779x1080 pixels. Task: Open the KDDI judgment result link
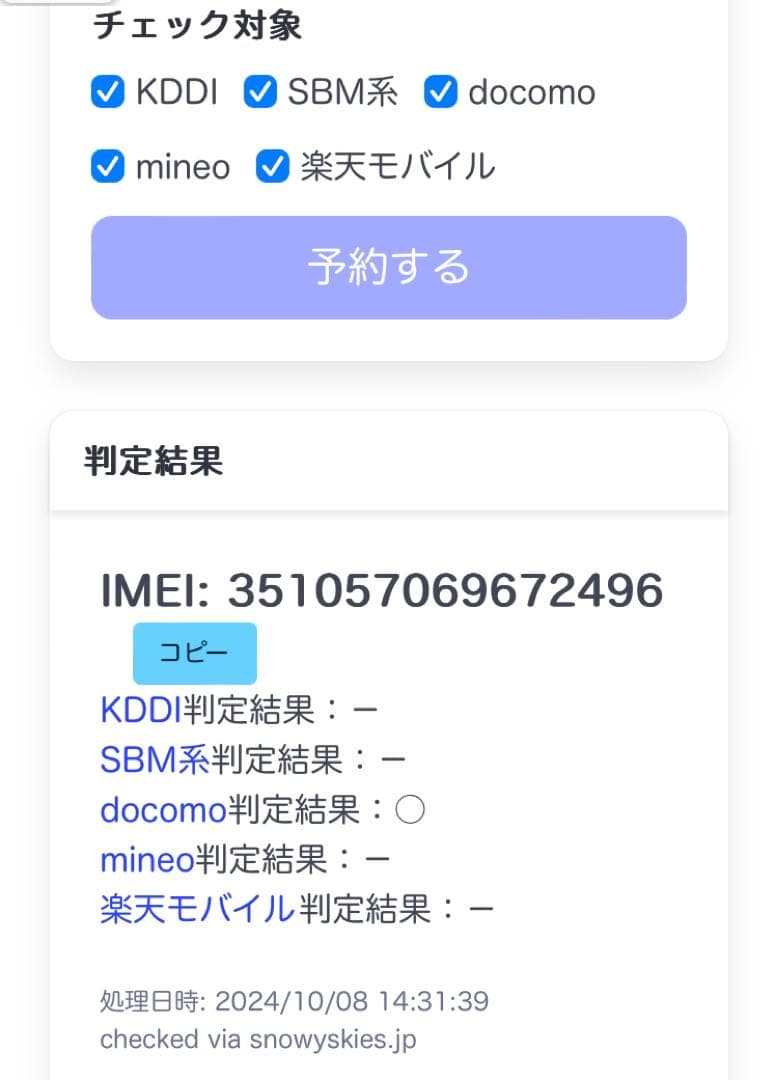140,708
